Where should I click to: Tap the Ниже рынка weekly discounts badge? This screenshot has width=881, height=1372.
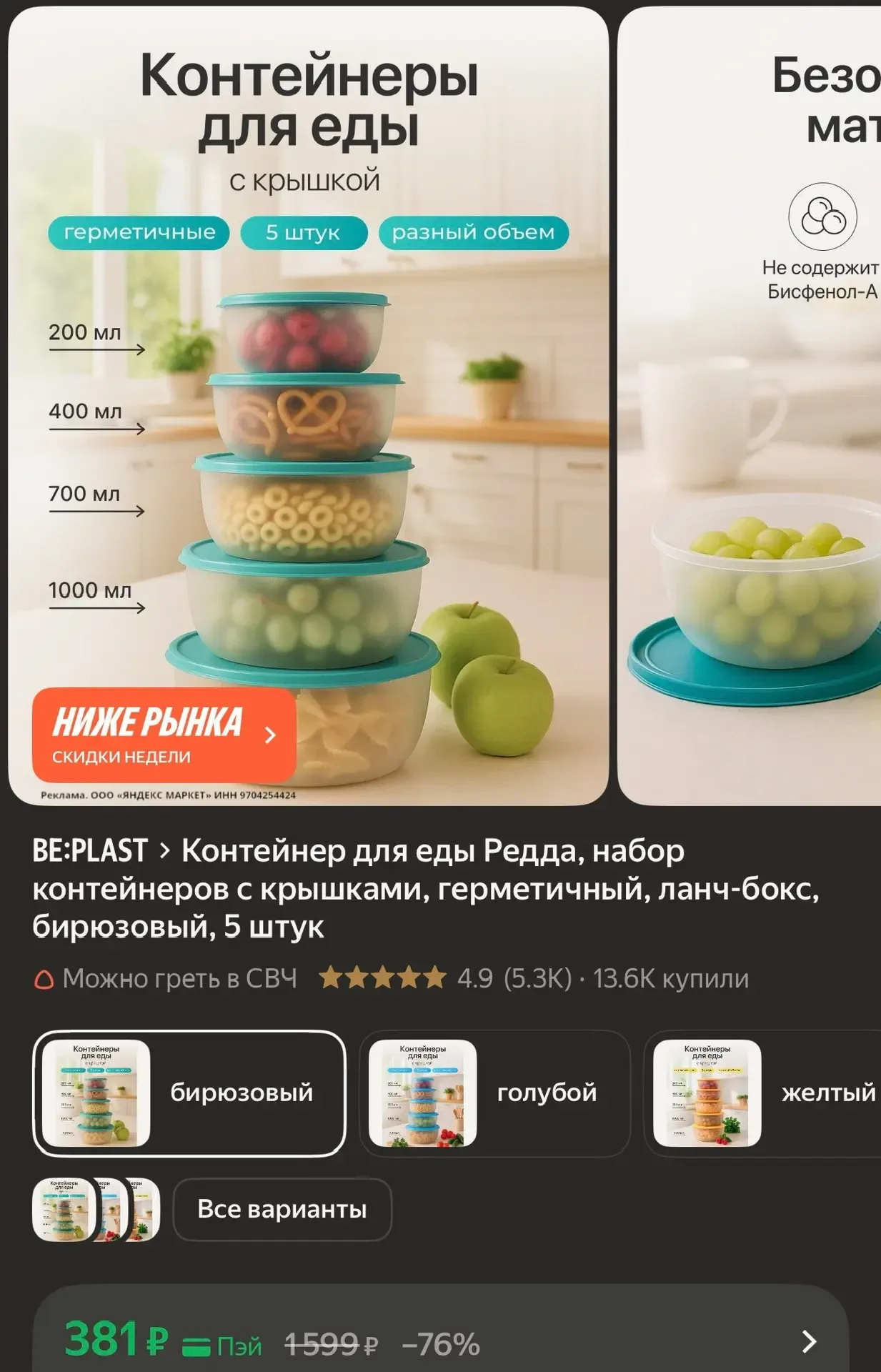pos(164,735)
